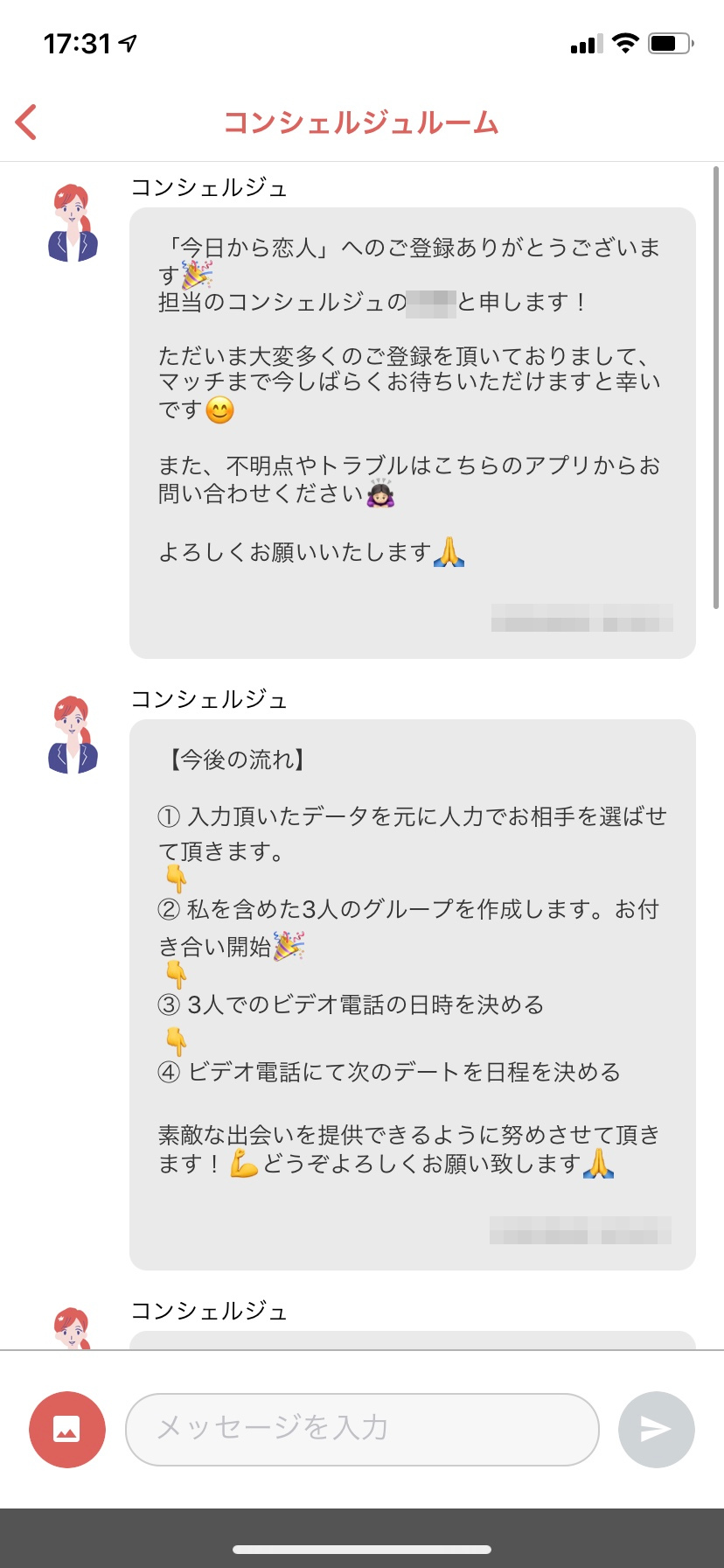Screen dimensions: 724x1568
Task: Open the image attachment picker
Action: tap(67, 1429)
